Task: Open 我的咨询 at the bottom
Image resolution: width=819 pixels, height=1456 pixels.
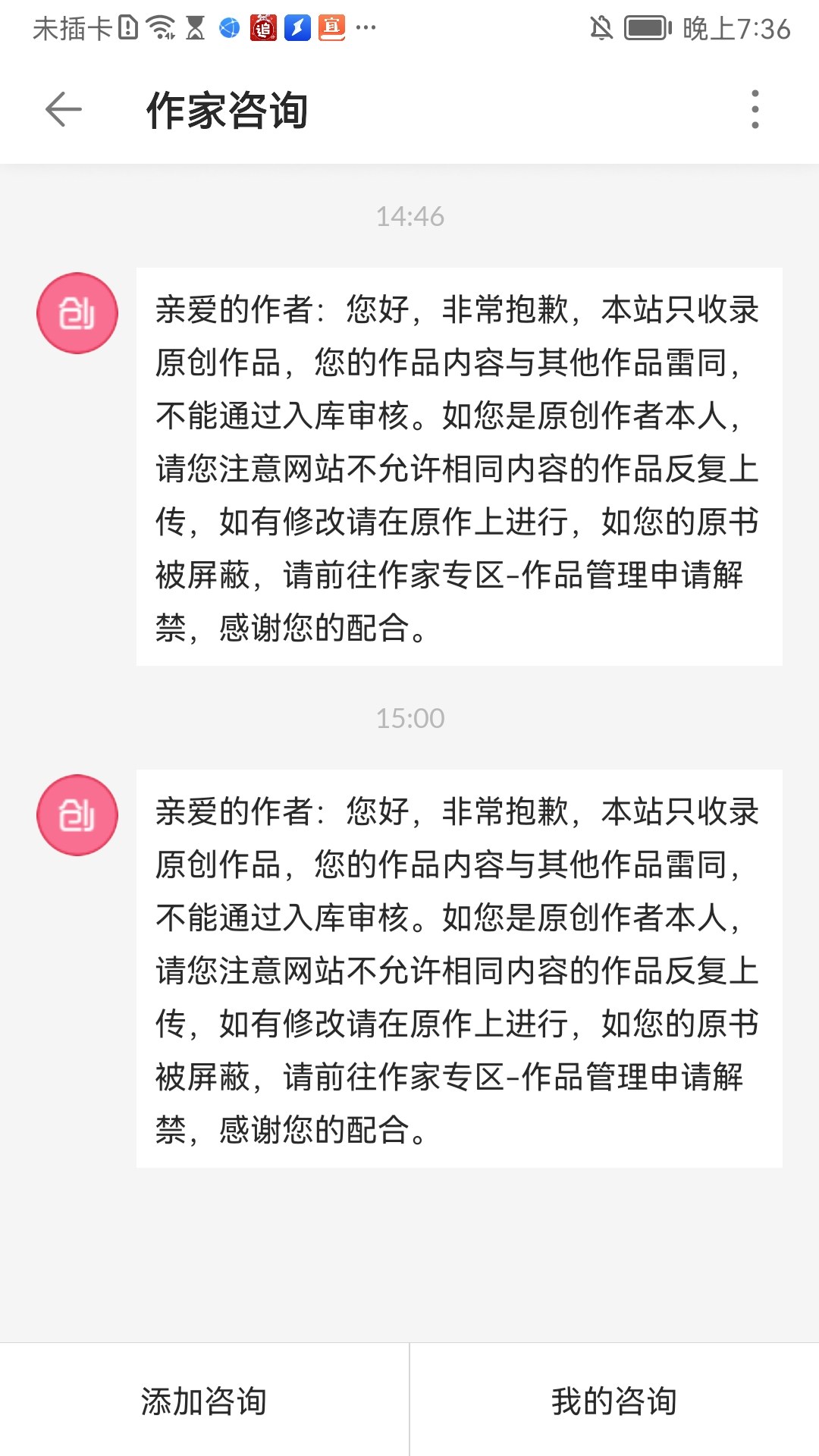Action: [614, 1400]
